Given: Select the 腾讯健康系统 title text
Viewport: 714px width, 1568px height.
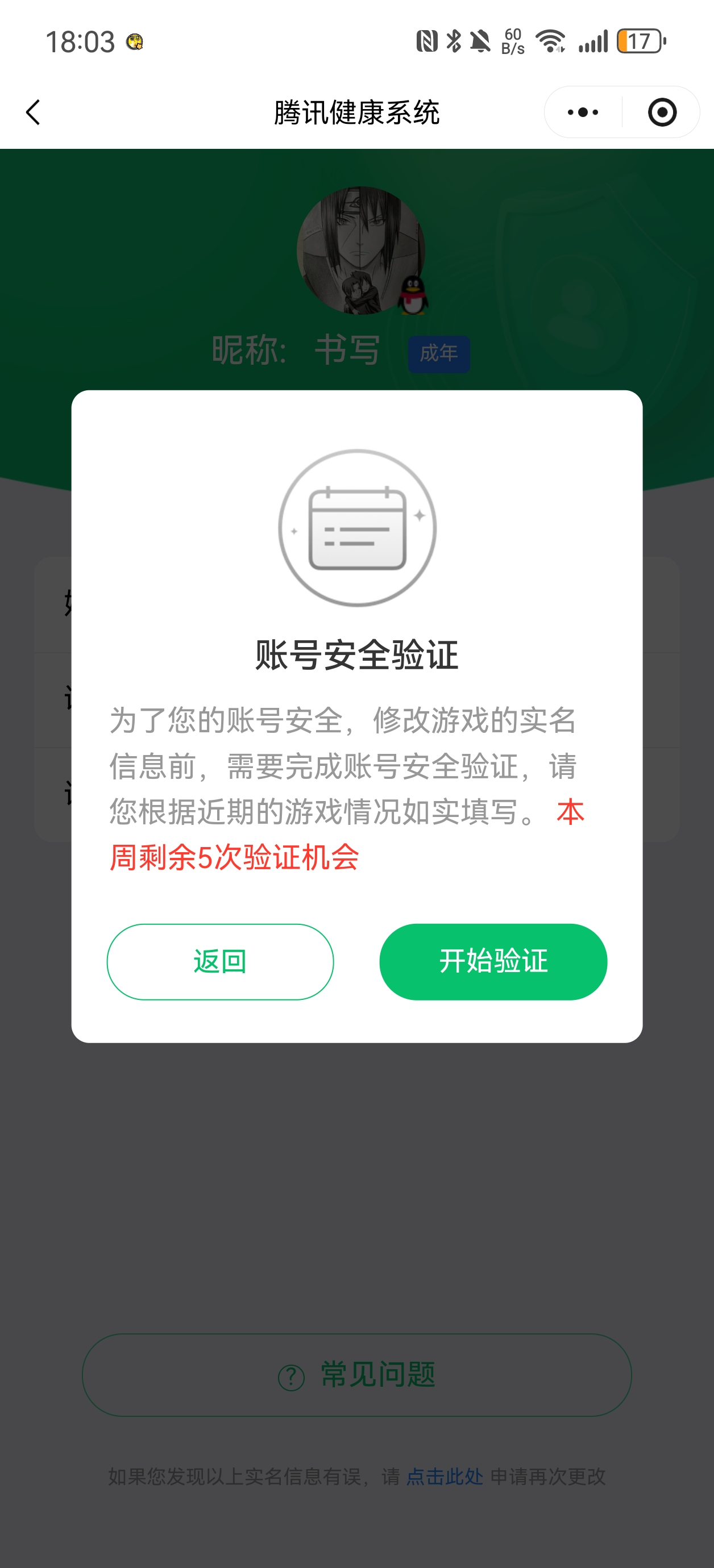Looking at the screenshot, I should coord(357,112).
